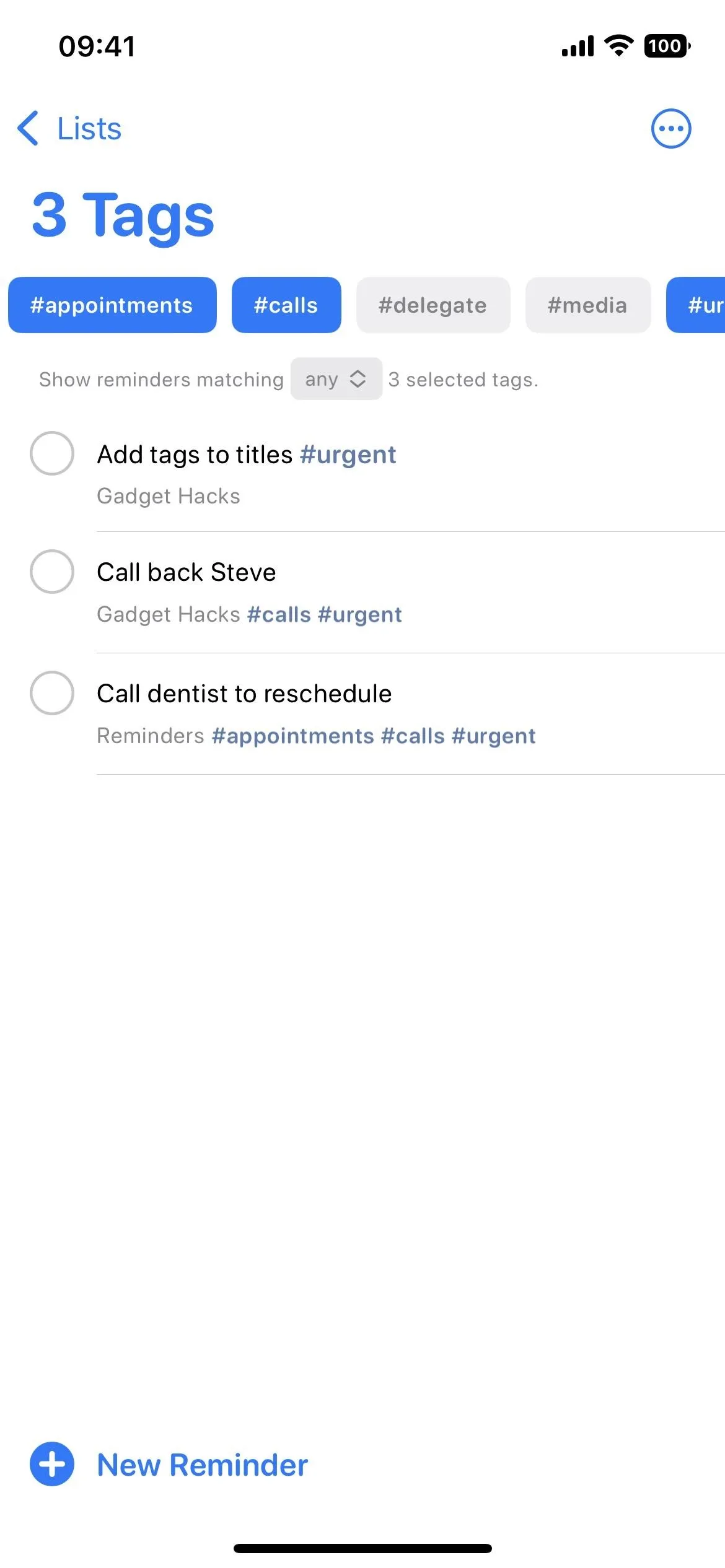Open the 'Call back Steve' reminder row
The image size is (725, 1568).
click(410, 593)
